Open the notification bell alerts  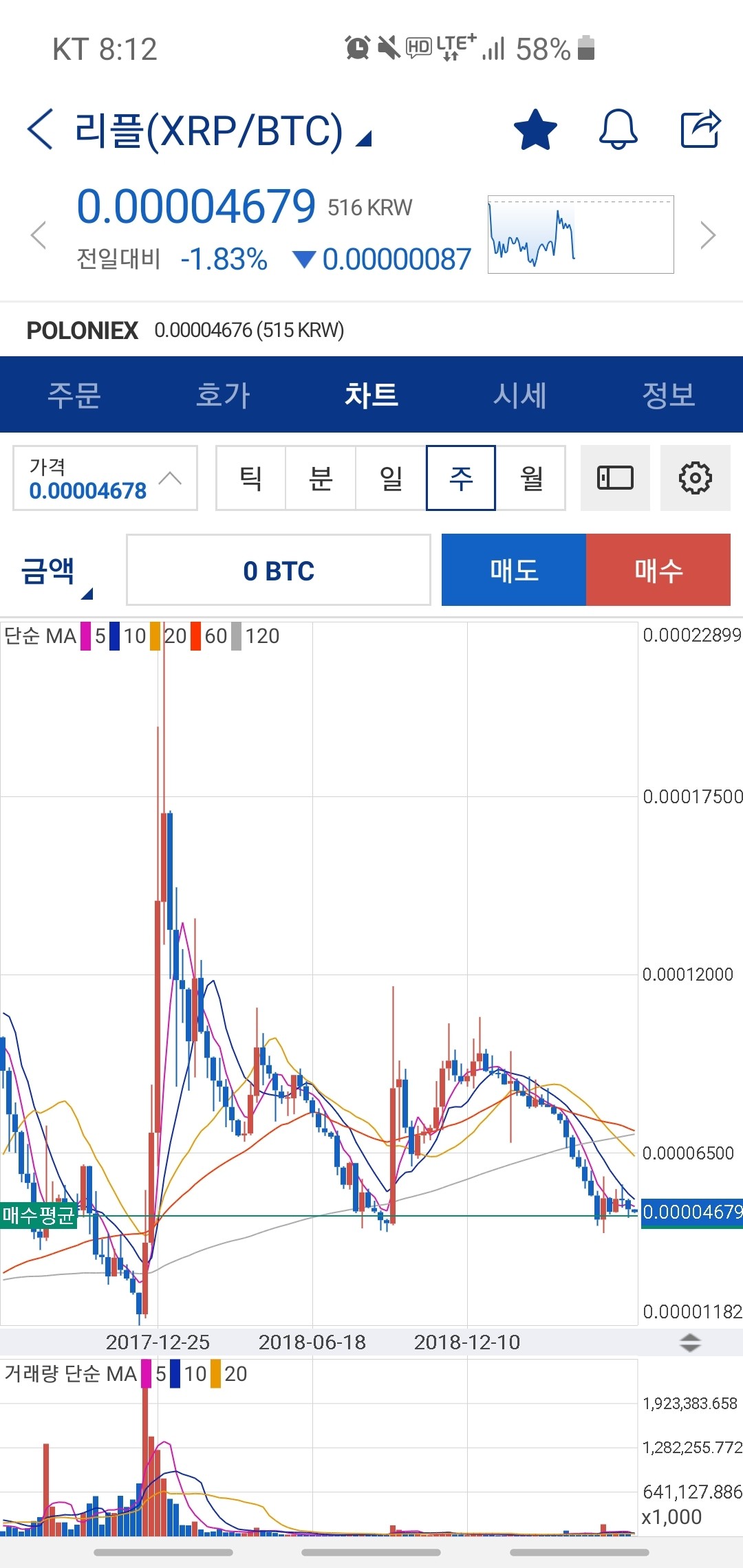(x=617, y=129)
